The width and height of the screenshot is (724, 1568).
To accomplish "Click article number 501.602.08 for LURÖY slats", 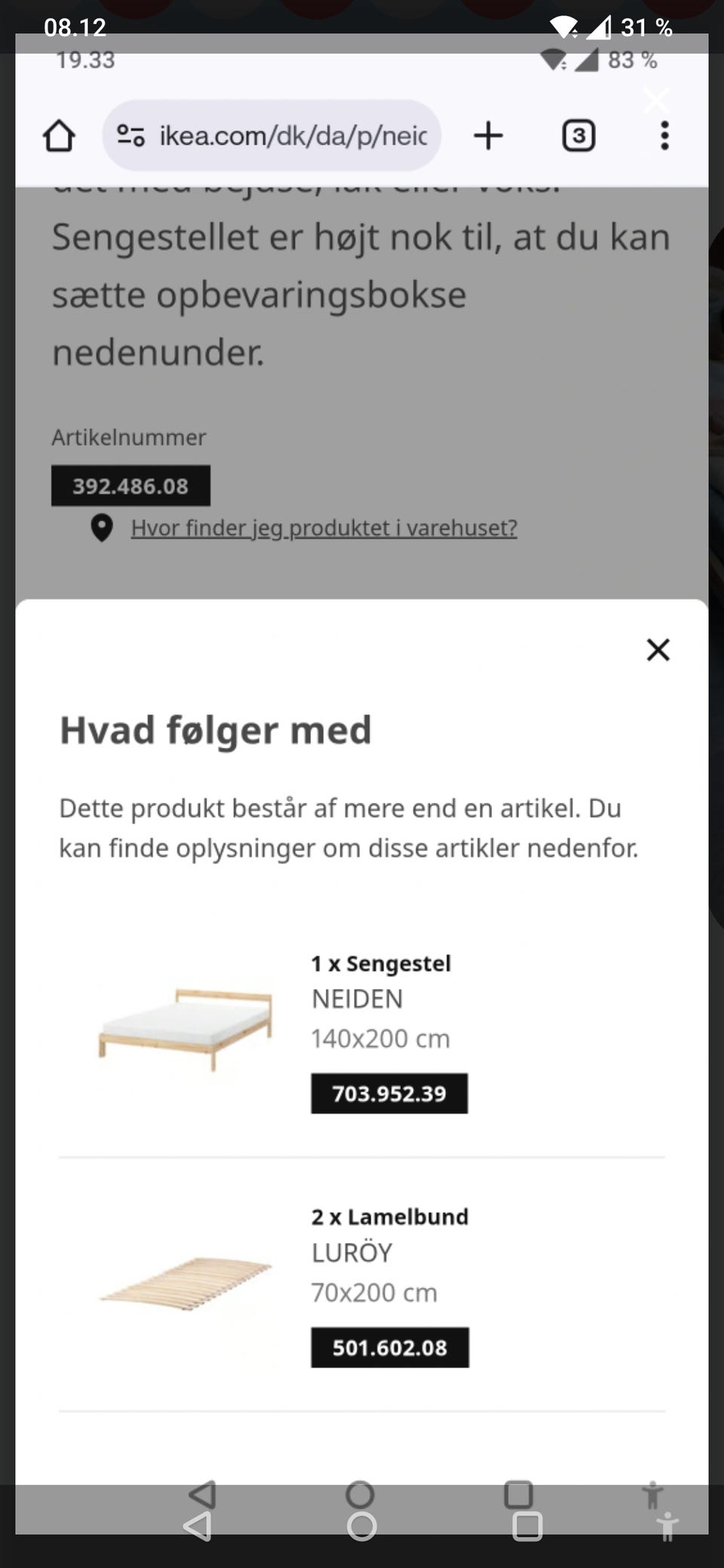I will coord(389,1347).
